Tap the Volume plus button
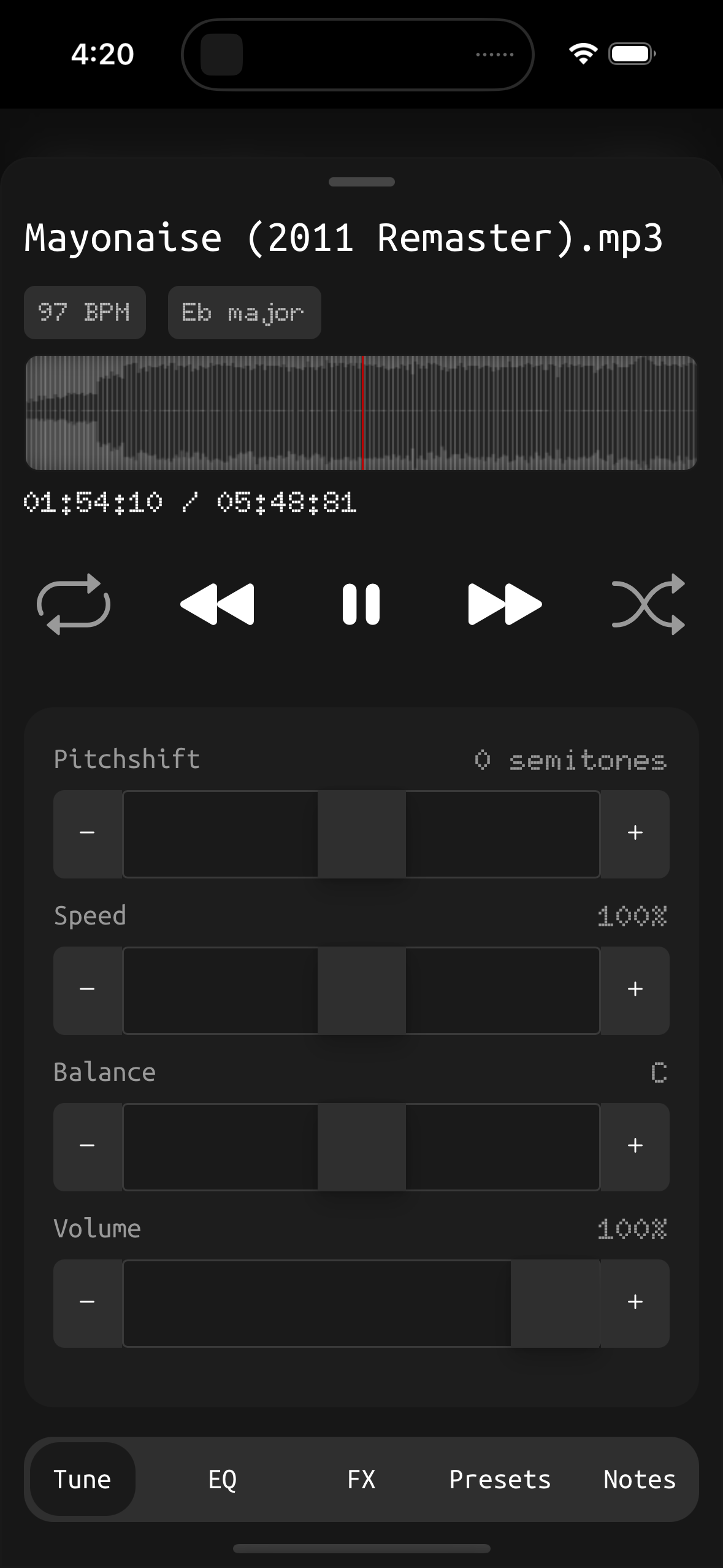The image size is (723, 1568). (635, 1303)
